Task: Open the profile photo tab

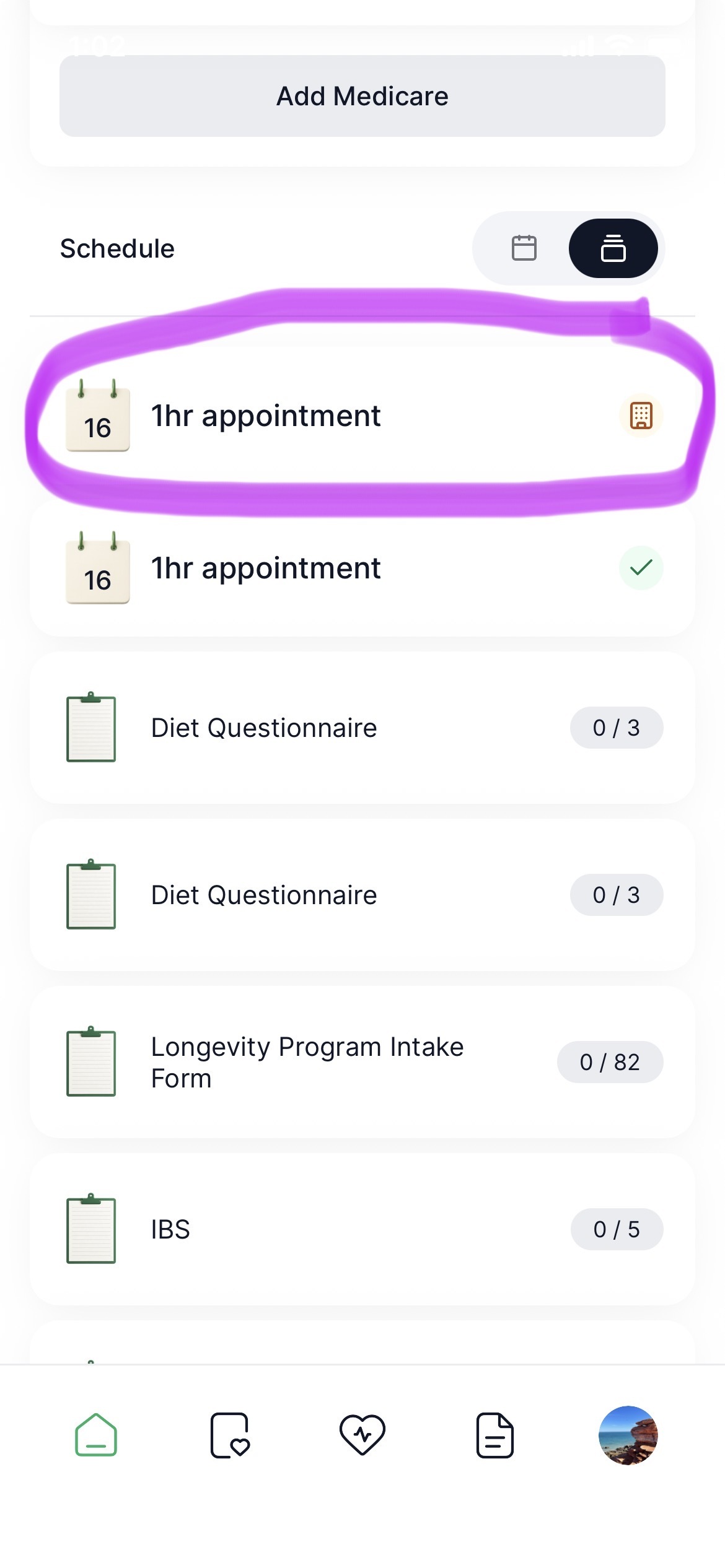Action: [628, 1435]
